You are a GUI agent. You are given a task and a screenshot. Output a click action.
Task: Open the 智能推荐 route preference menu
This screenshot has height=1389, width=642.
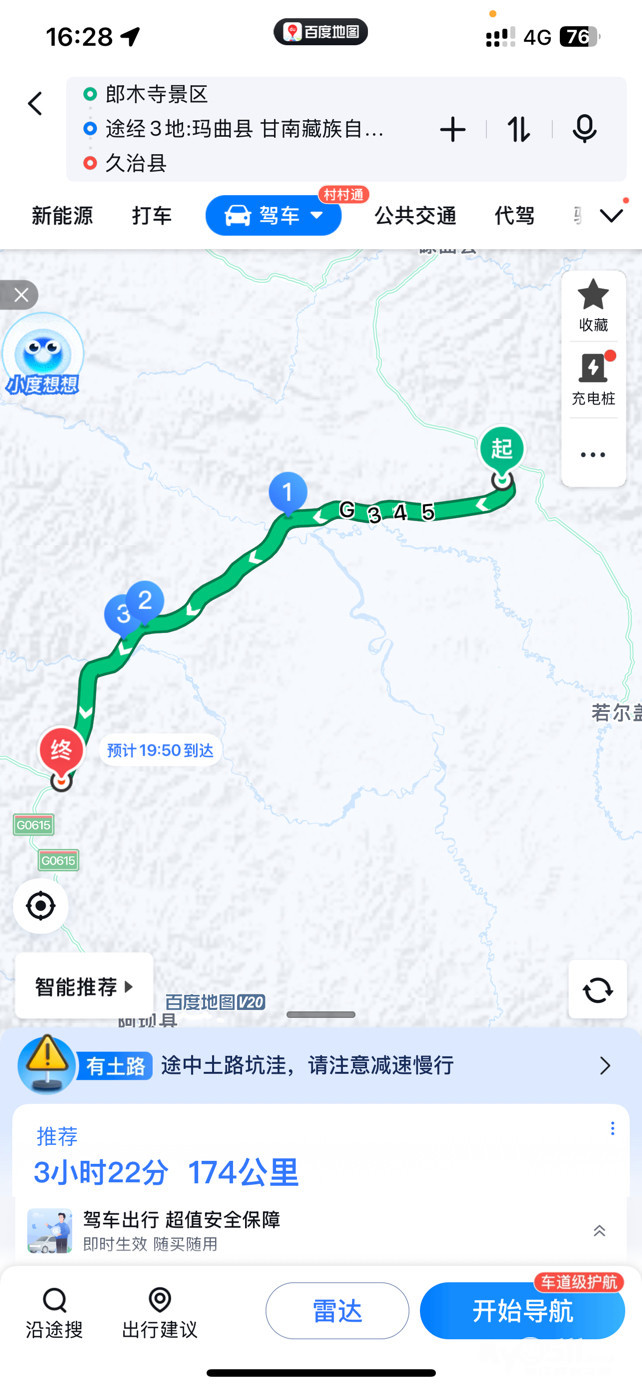(x=85, y=987)
